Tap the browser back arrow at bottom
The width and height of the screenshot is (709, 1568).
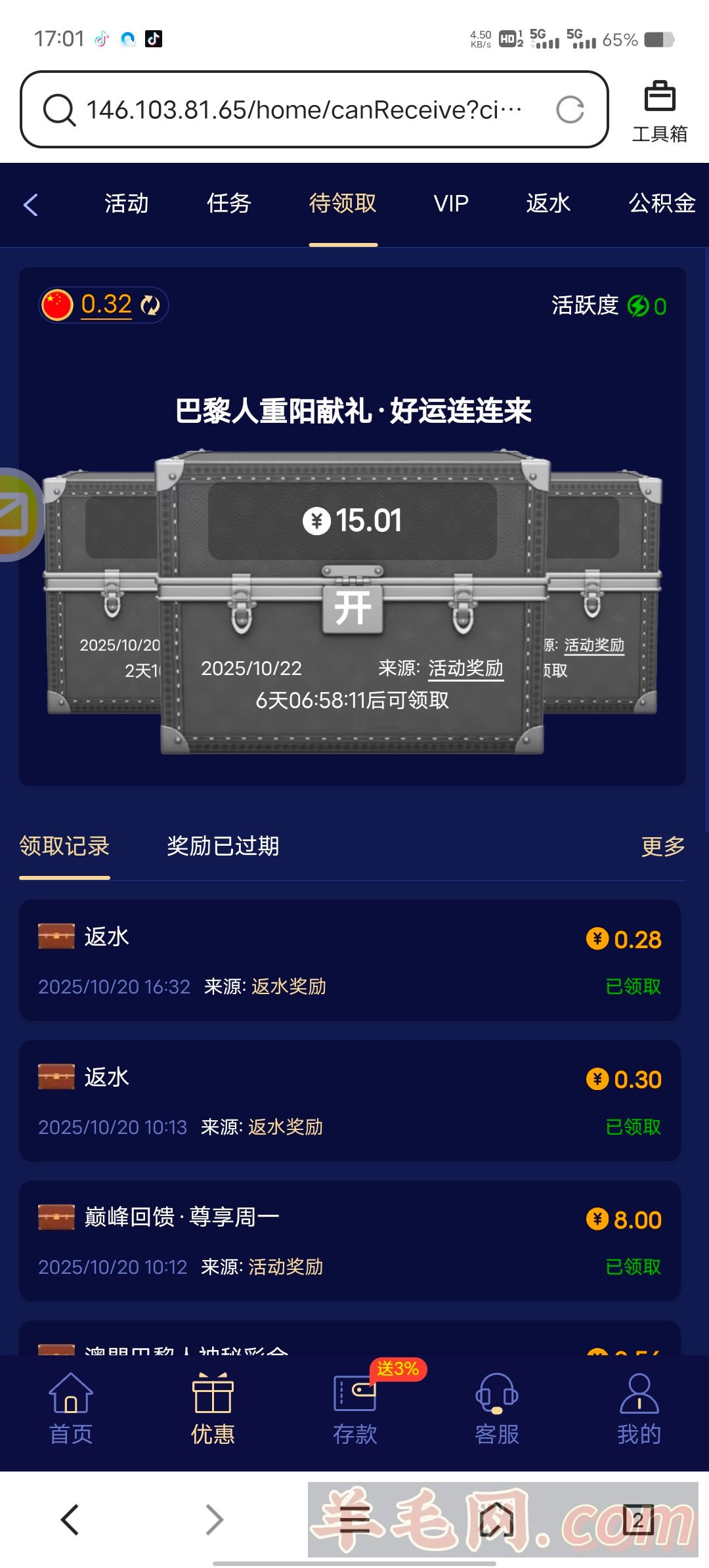[70, 1519]
